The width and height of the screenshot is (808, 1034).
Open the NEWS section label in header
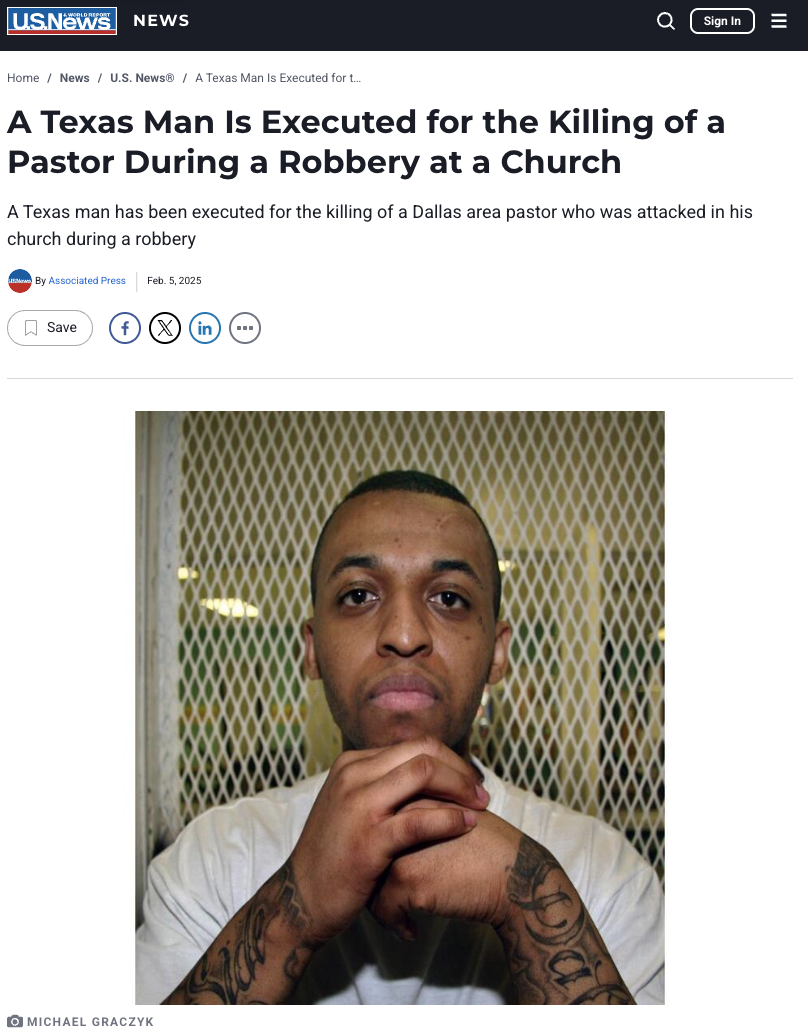tap(161, 21)
